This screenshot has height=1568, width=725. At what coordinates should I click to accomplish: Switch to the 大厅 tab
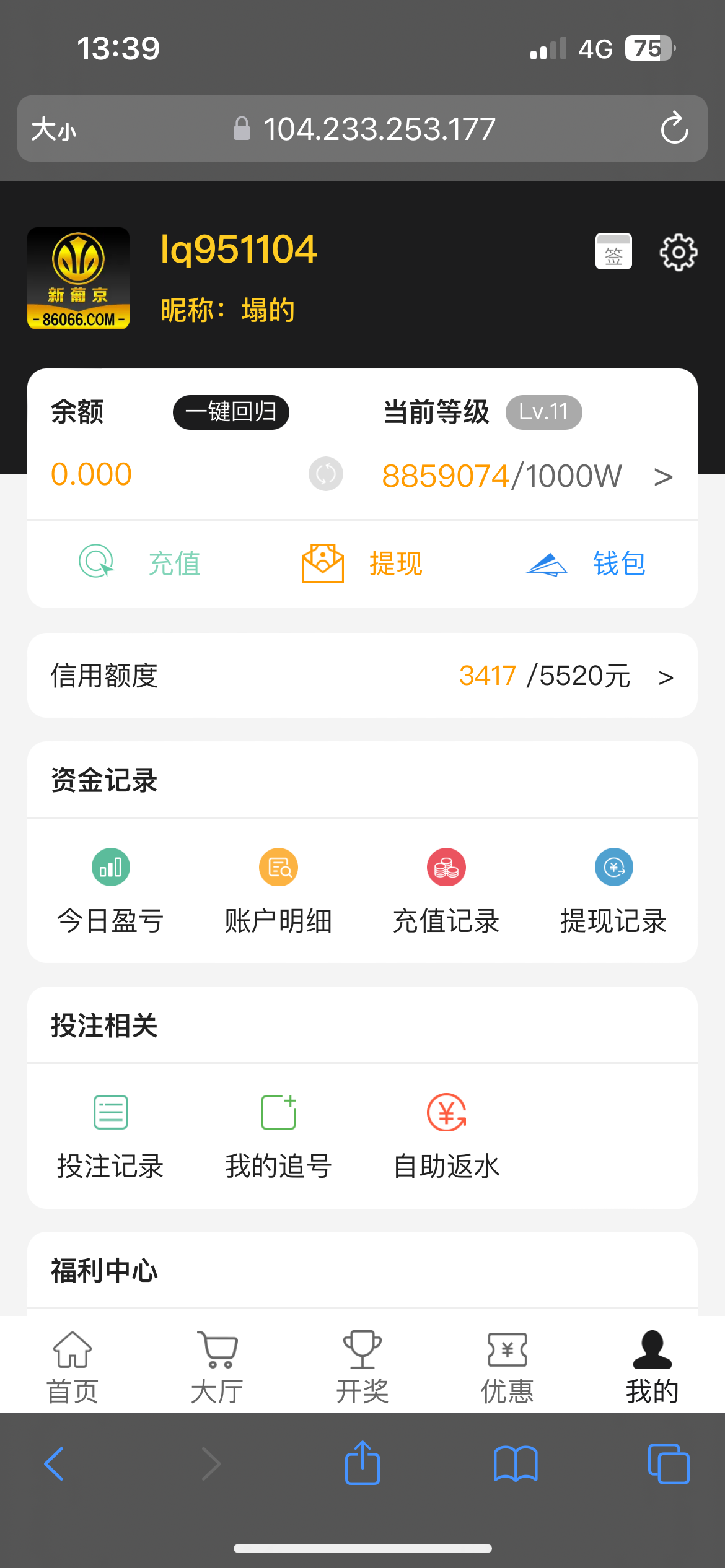(x=217, y=1367)
